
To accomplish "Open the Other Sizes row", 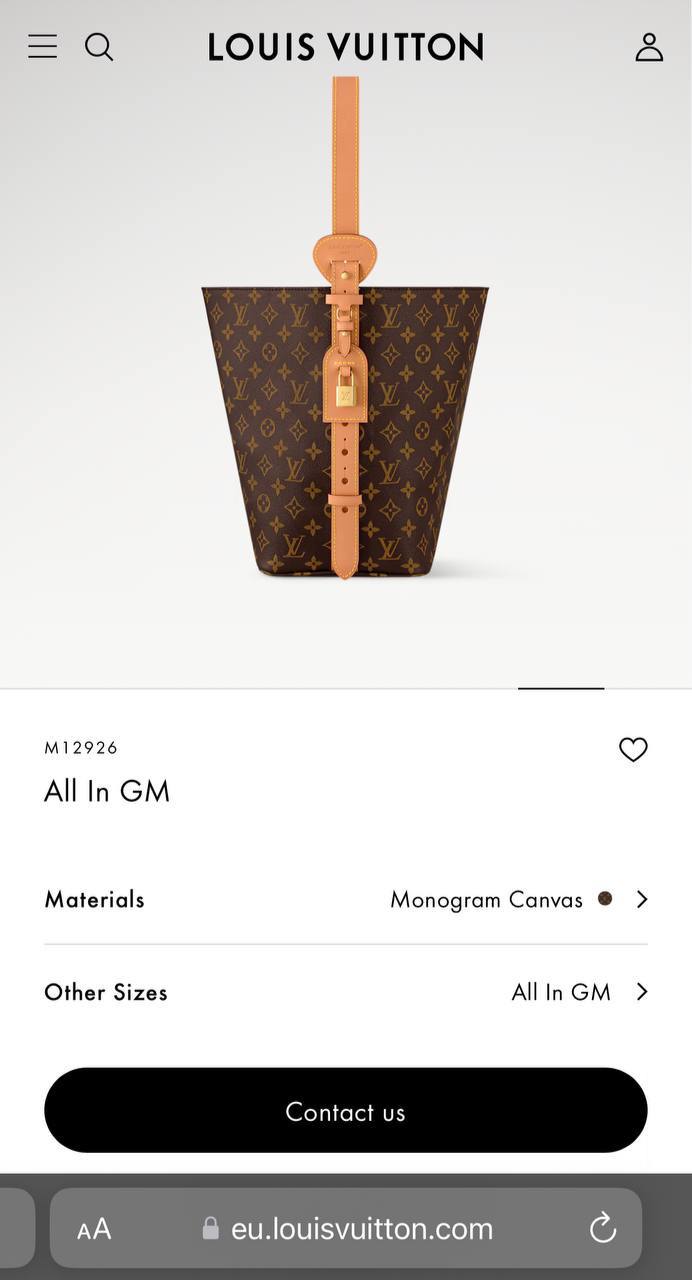I will coord(346,992).
